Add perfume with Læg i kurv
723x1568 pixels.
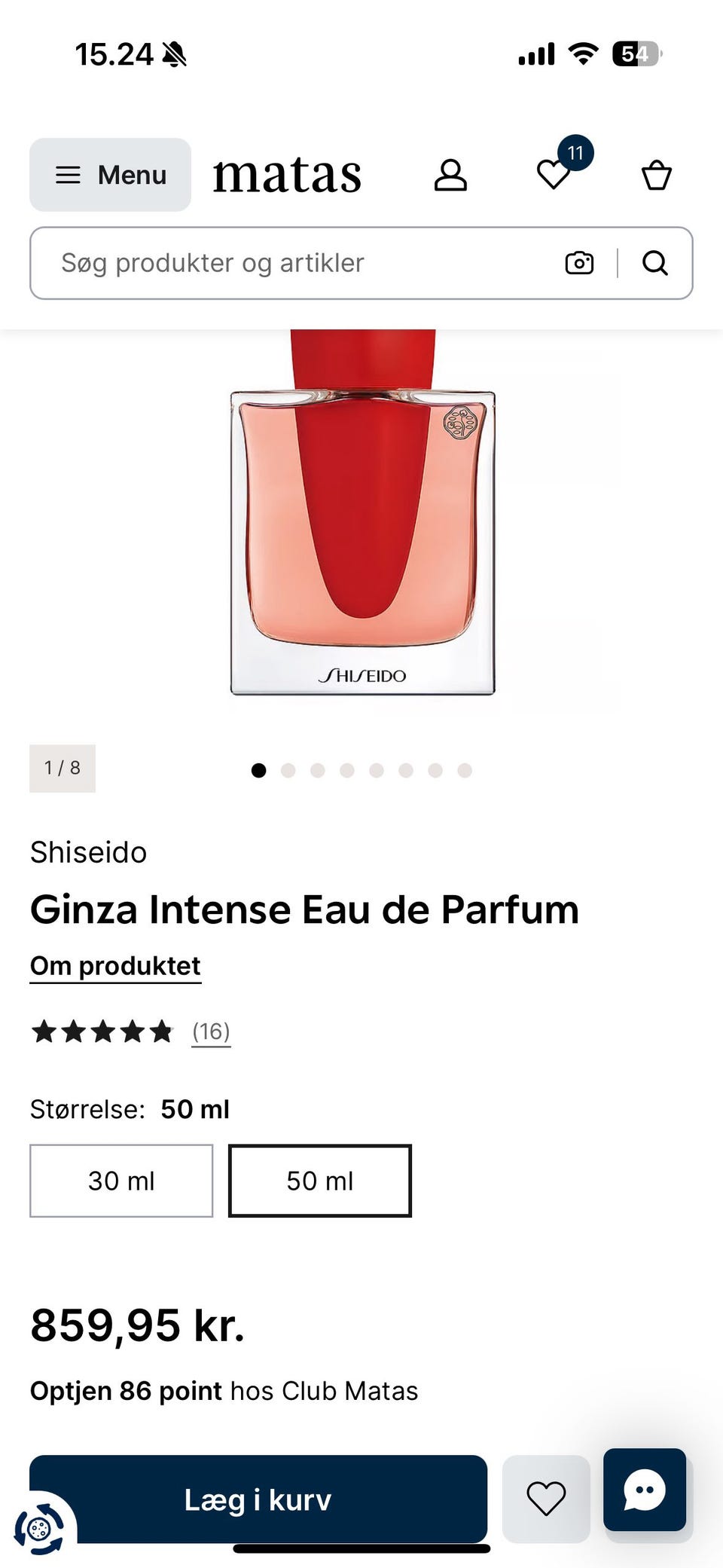(x=258, y=1499)
